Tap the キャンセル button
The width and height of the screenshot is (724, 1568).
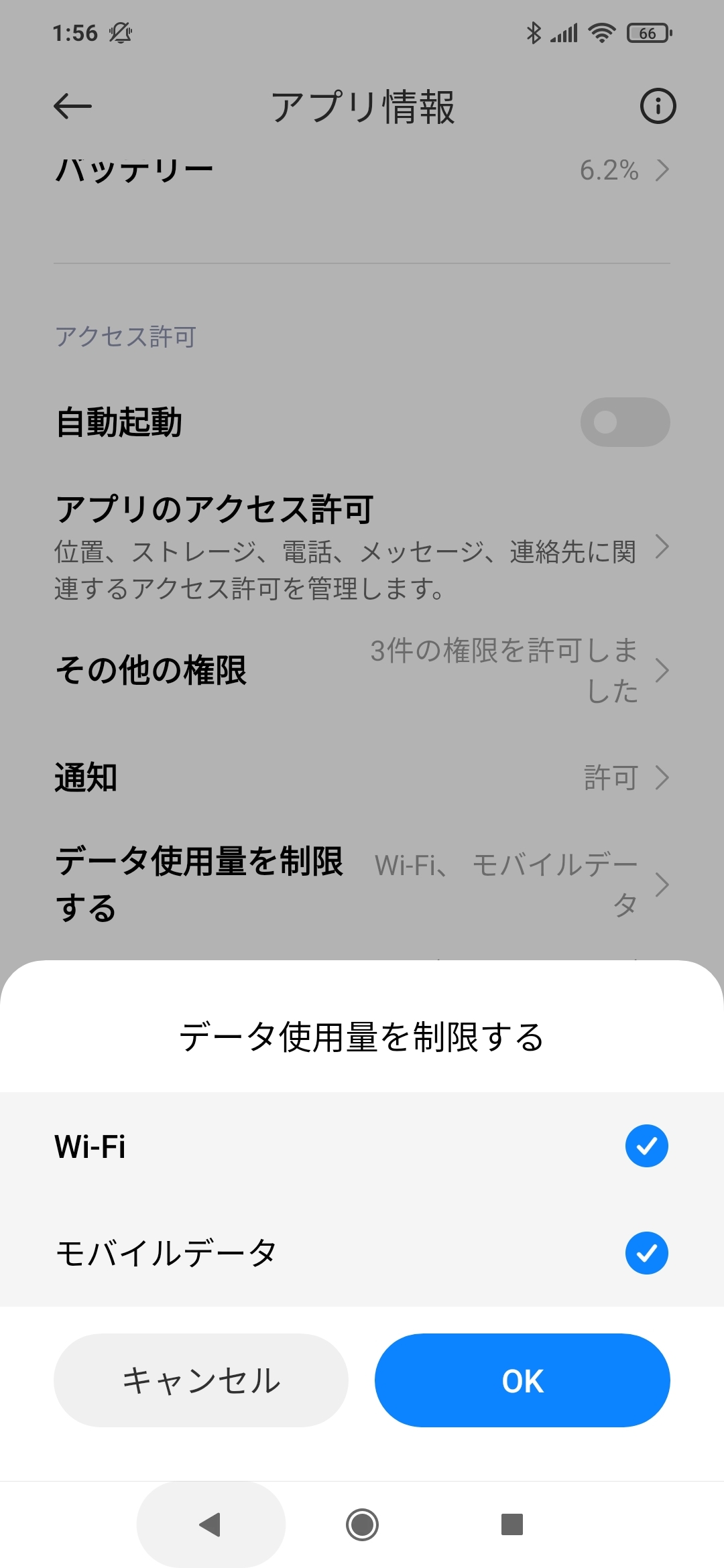click(x=200, y=1380)
